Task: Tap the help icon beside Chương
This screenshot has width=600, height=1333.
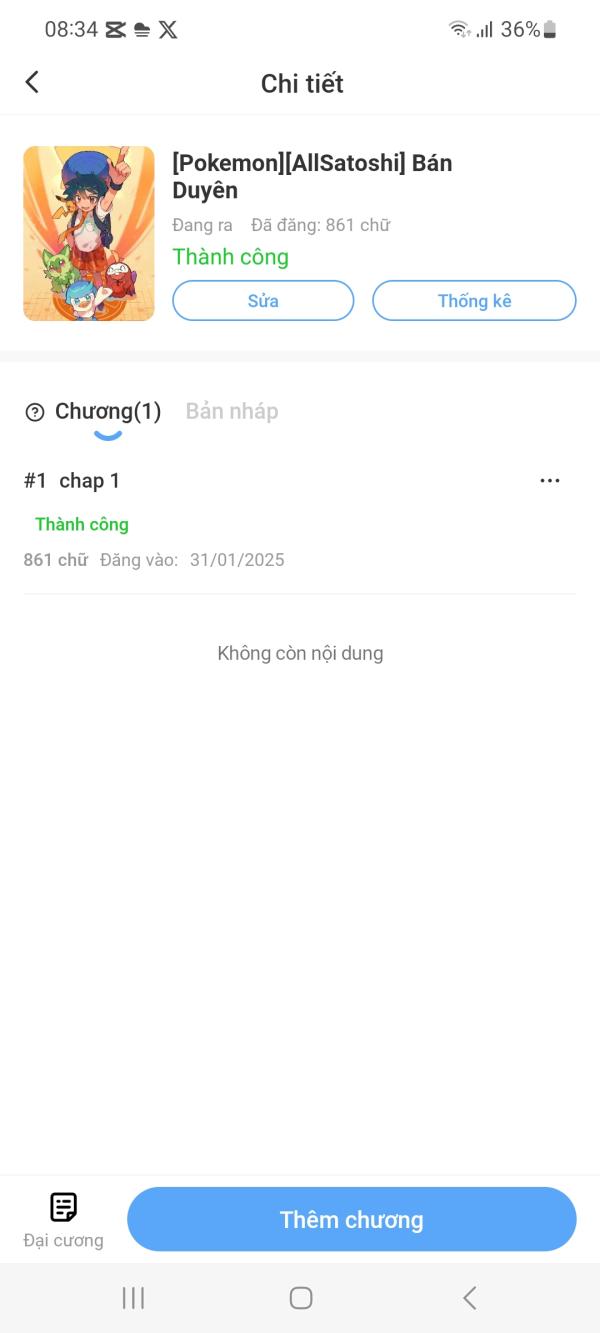Action: (x=35, y=412)
